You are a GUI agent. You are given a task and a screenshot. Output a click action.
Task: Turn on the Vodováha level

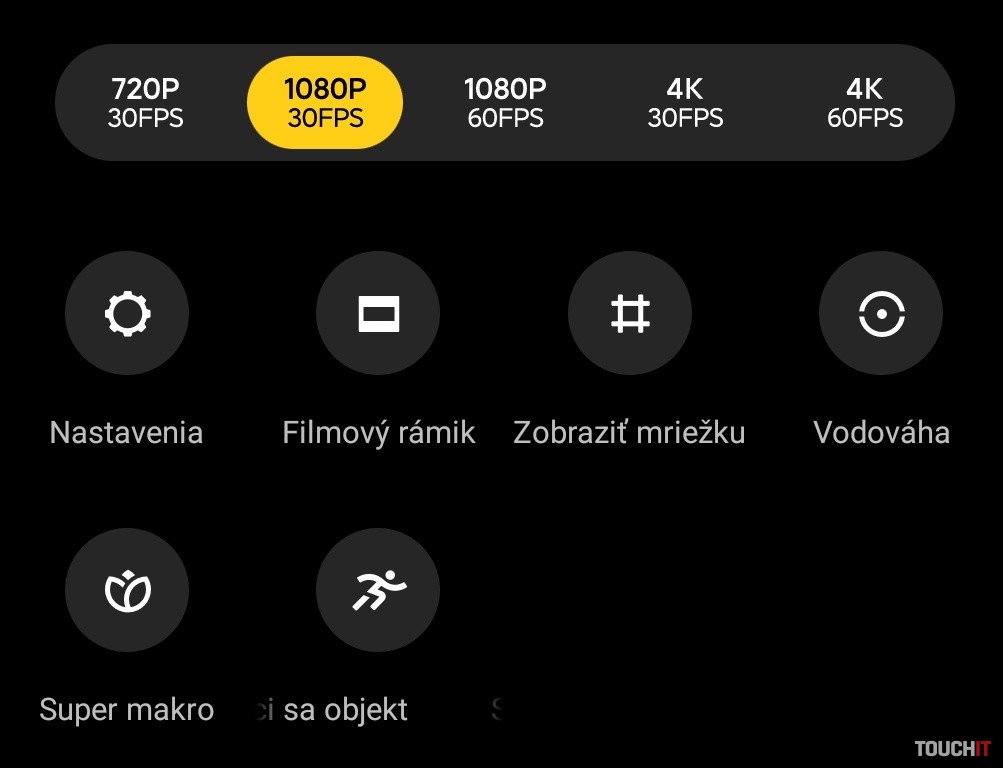[x=881, y=314]
